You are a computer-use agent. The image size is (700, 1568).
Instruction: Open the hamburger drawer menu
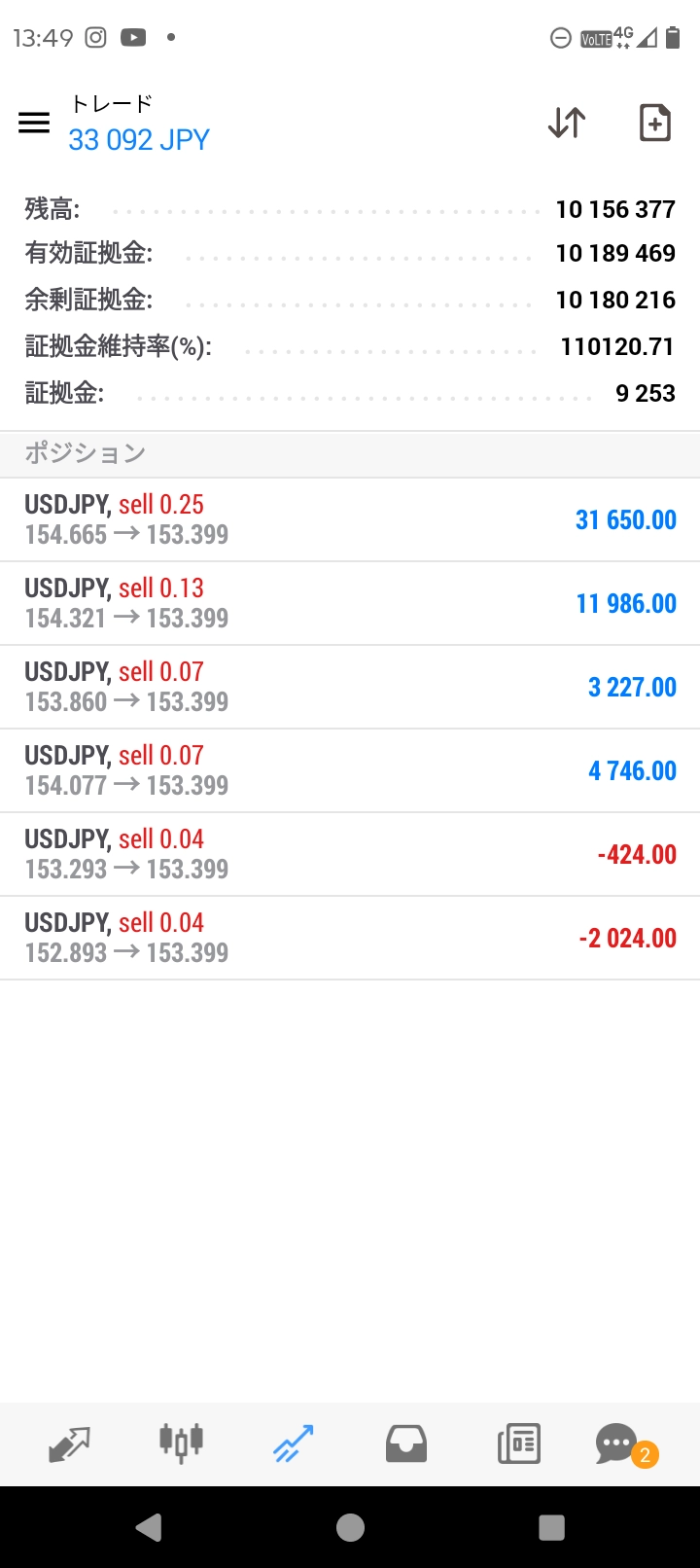click(x=34, y=123)
